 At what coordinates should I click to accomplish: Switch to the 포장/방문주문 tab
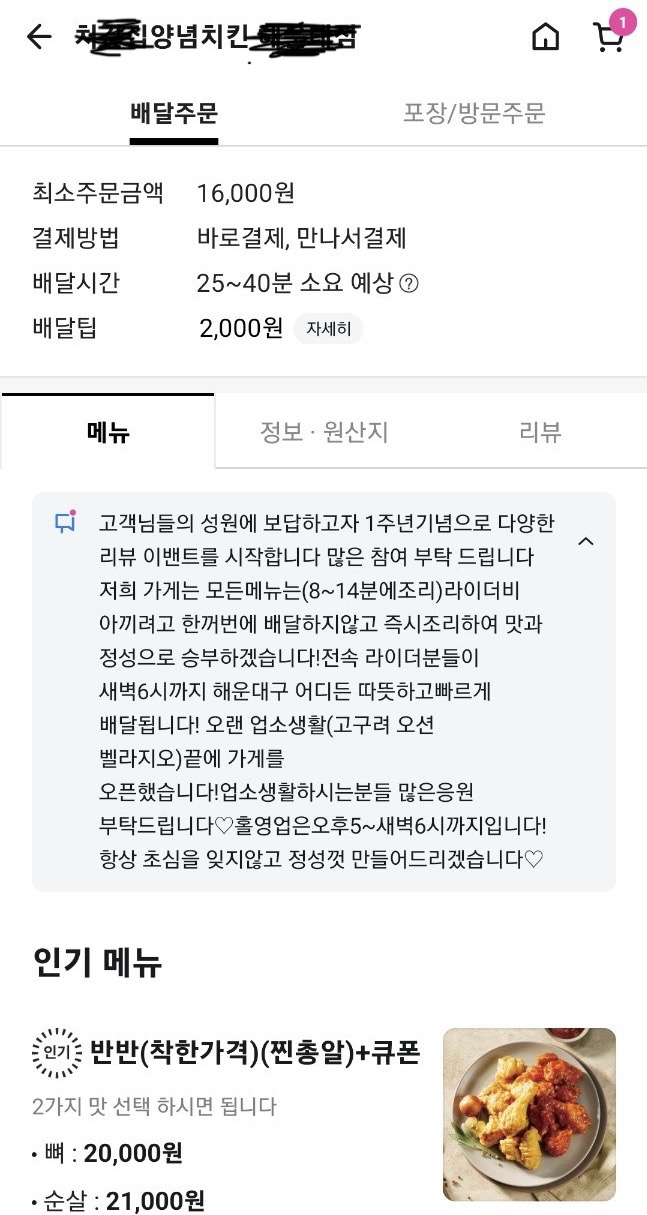(x=474, y=113)
